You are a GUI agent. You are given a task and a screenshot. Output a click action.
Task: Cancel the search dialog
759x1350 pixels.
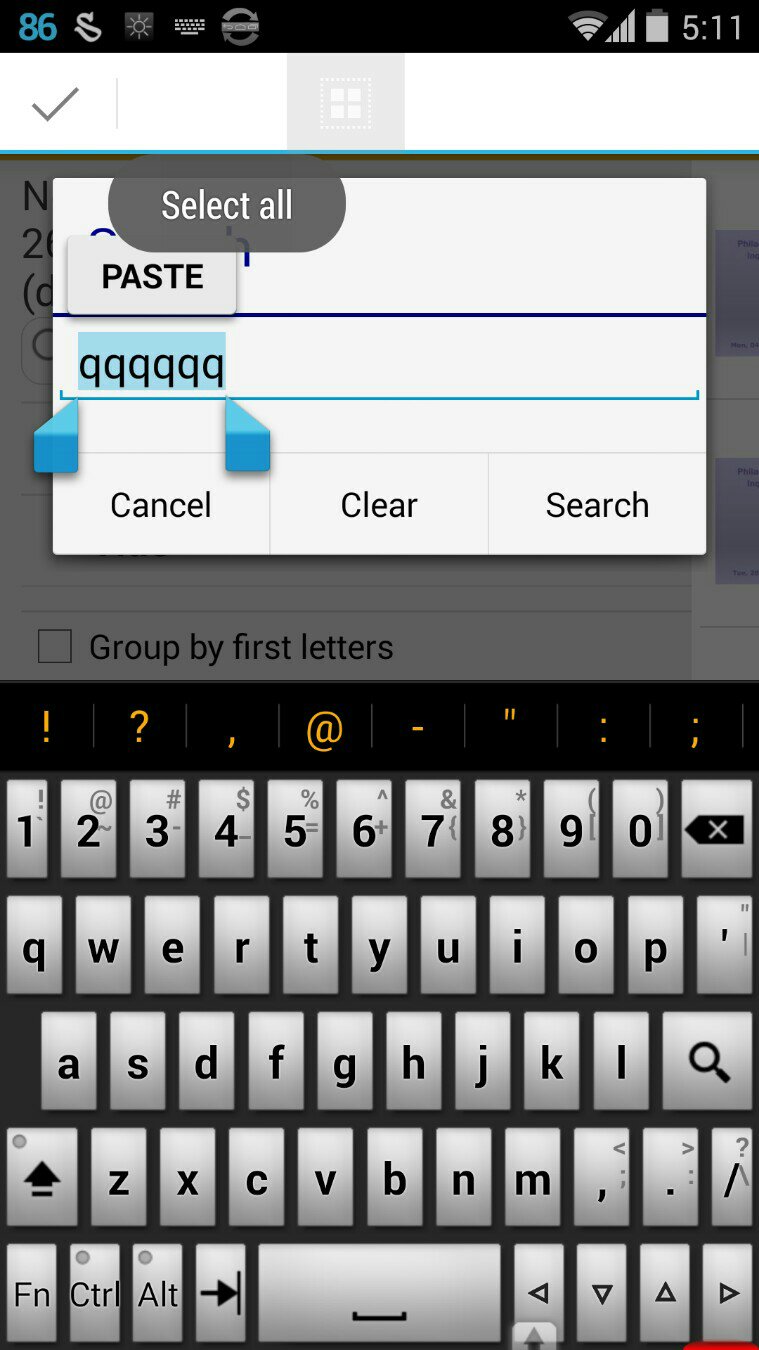(x=161, y=505)
